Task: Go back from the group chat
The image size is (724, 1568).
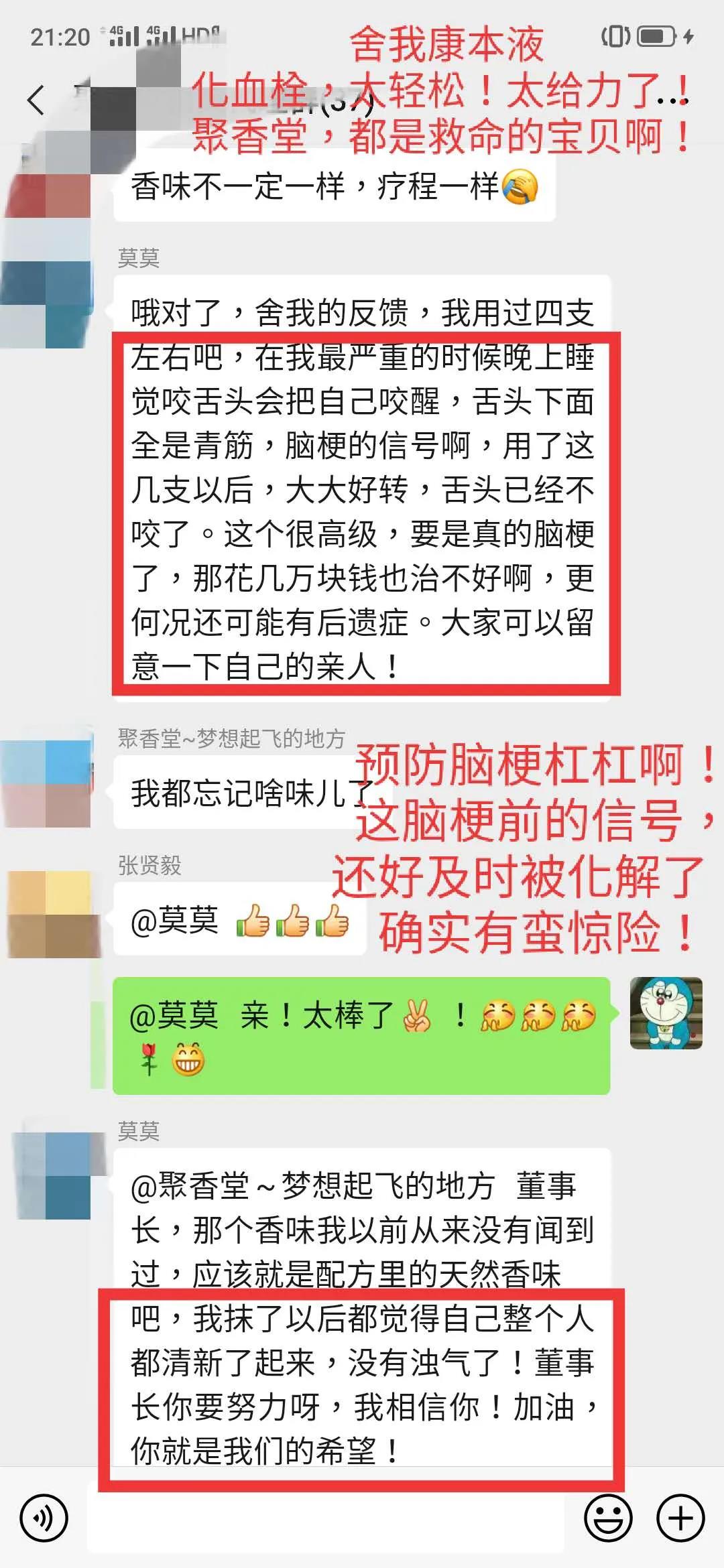Action: pyautogui.click(x=36, y=101)
